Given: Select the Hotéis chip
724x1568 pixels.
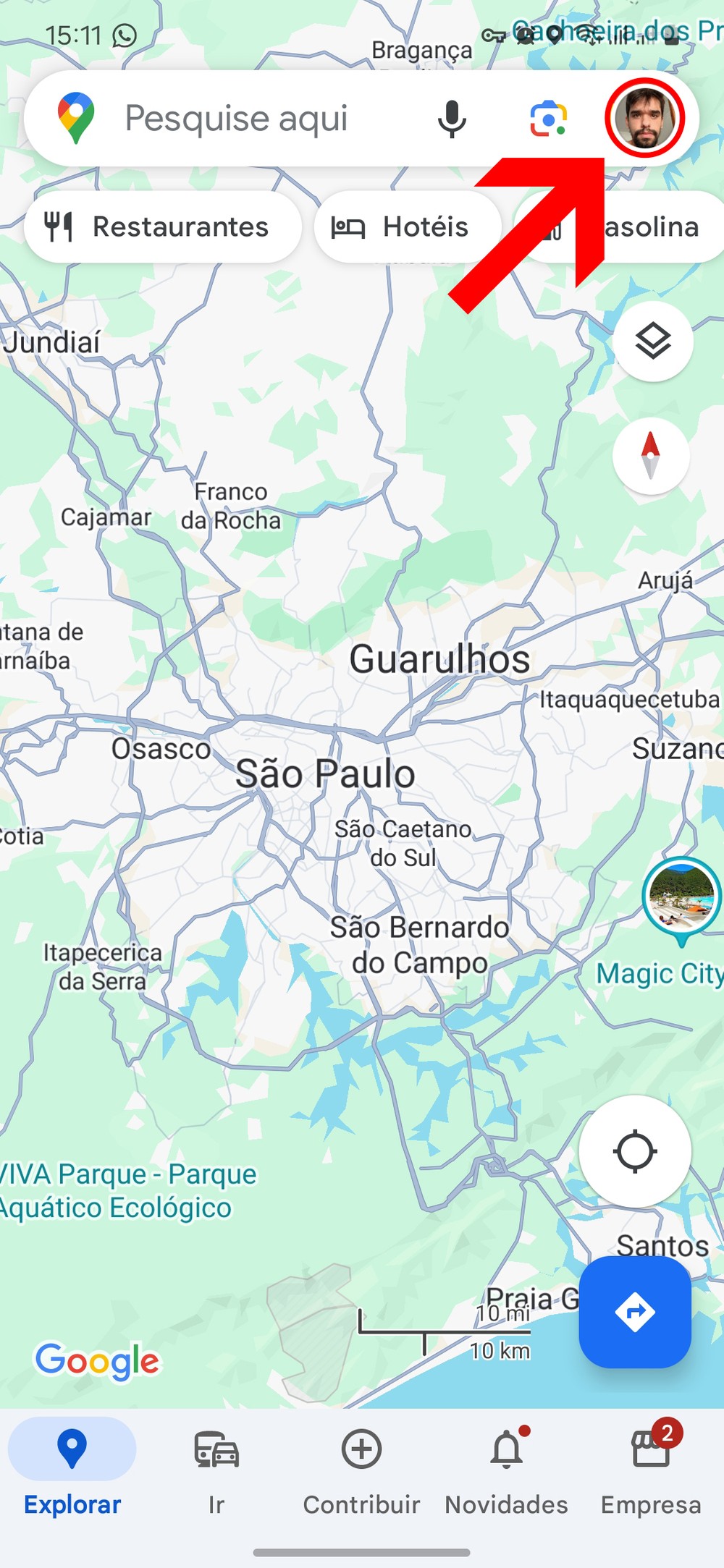Looking at the screenshot, I should click(408, 226).
